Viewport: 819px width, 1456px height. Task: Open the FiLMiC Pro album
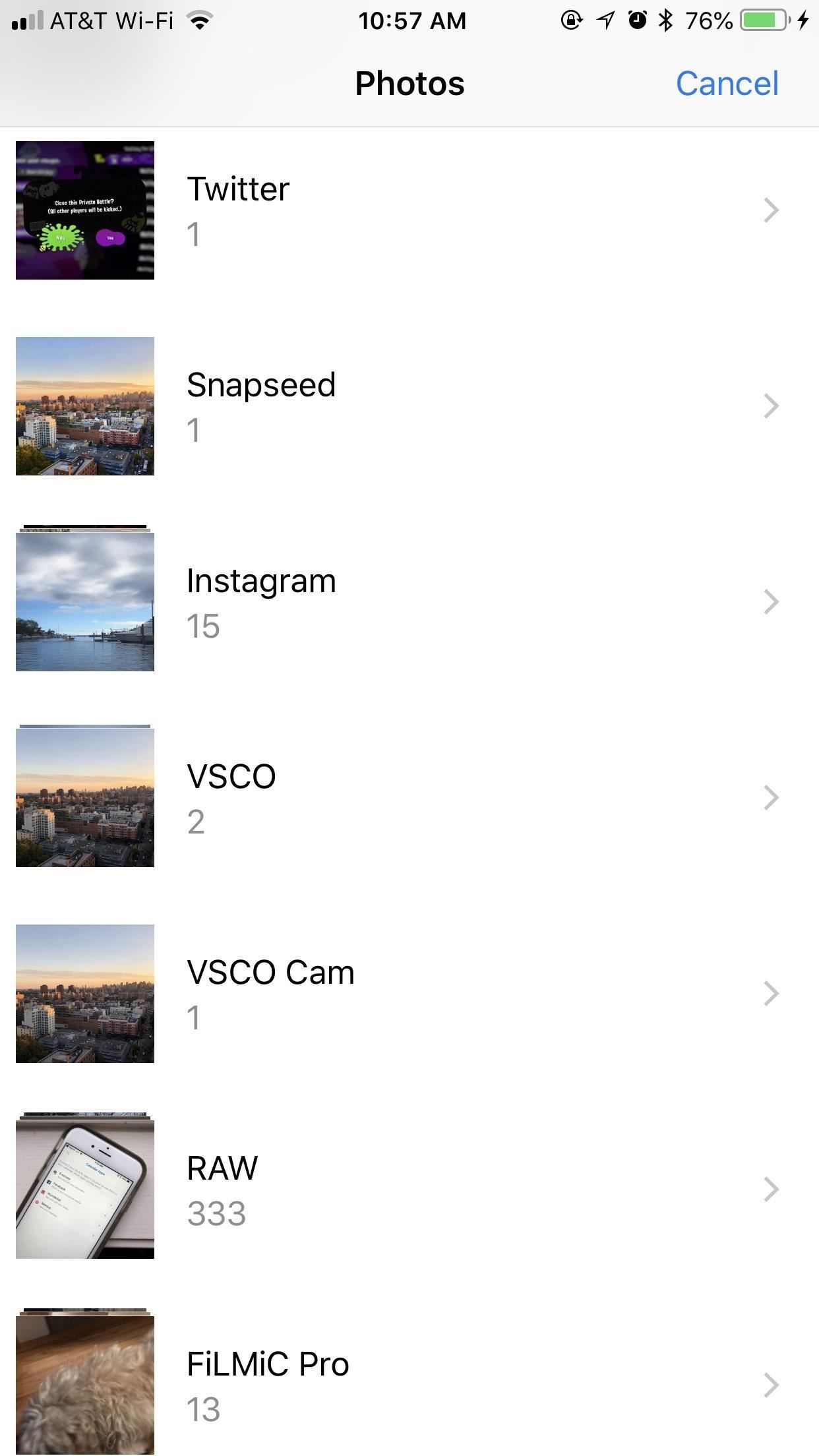[x=409, y=1385]
